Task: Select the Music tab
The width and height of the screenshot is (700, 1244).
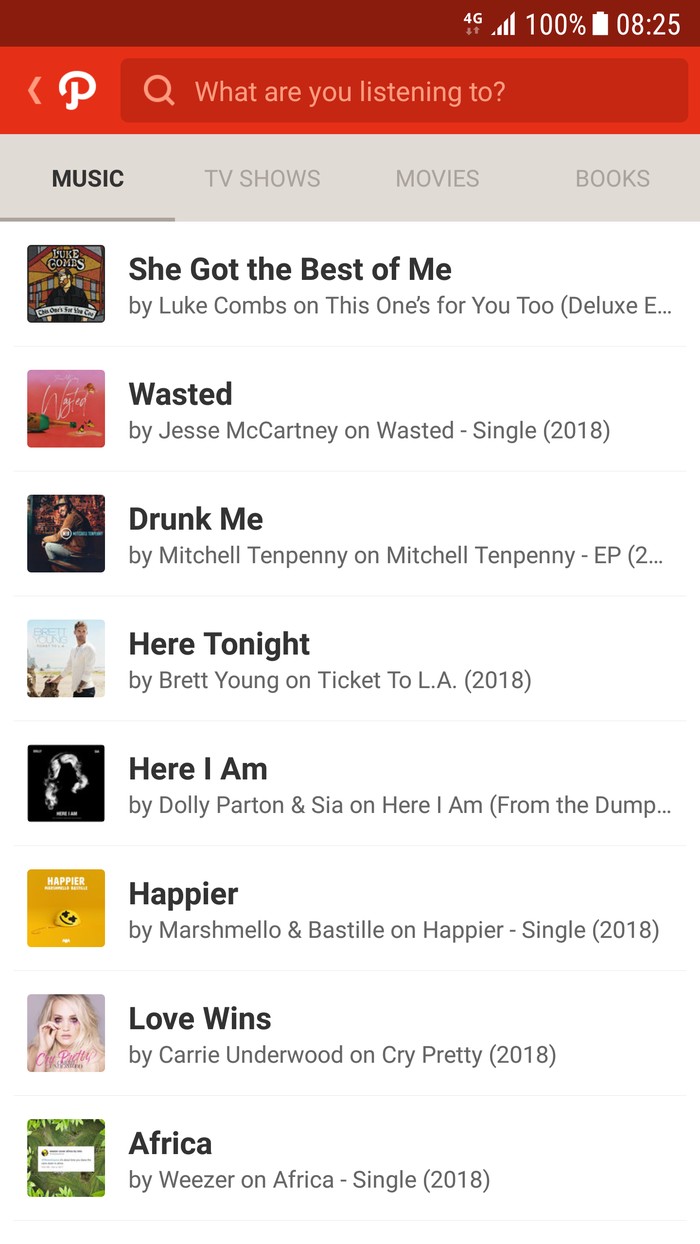Action: (x=88, y=179)
